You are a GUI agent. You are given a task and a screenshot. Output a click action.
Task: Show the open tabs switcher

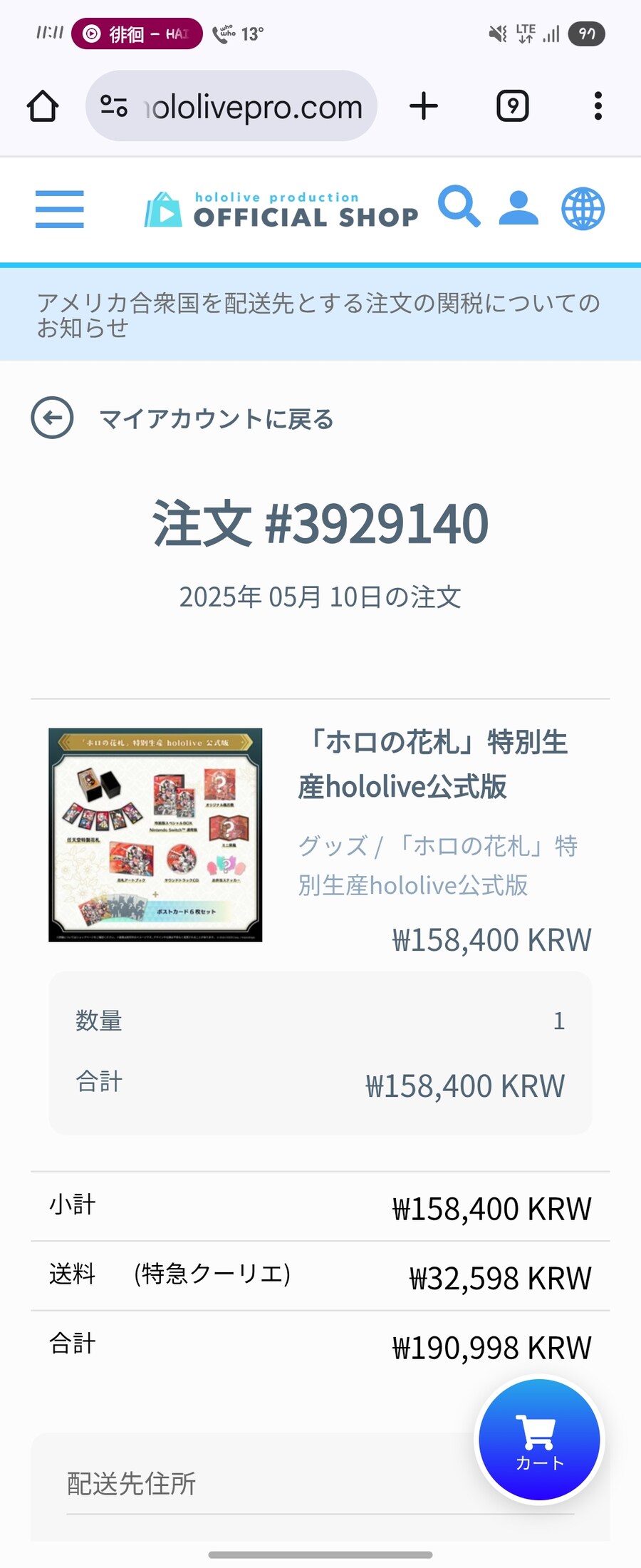pyautogui.click(x=512, y=107)
